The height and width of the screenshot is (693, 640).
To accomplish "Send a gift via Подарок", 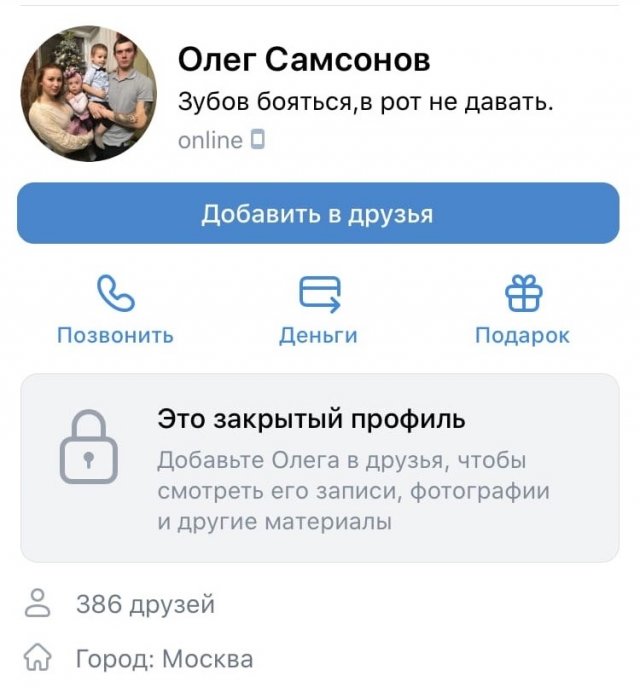I will click(x=522, y=310).
